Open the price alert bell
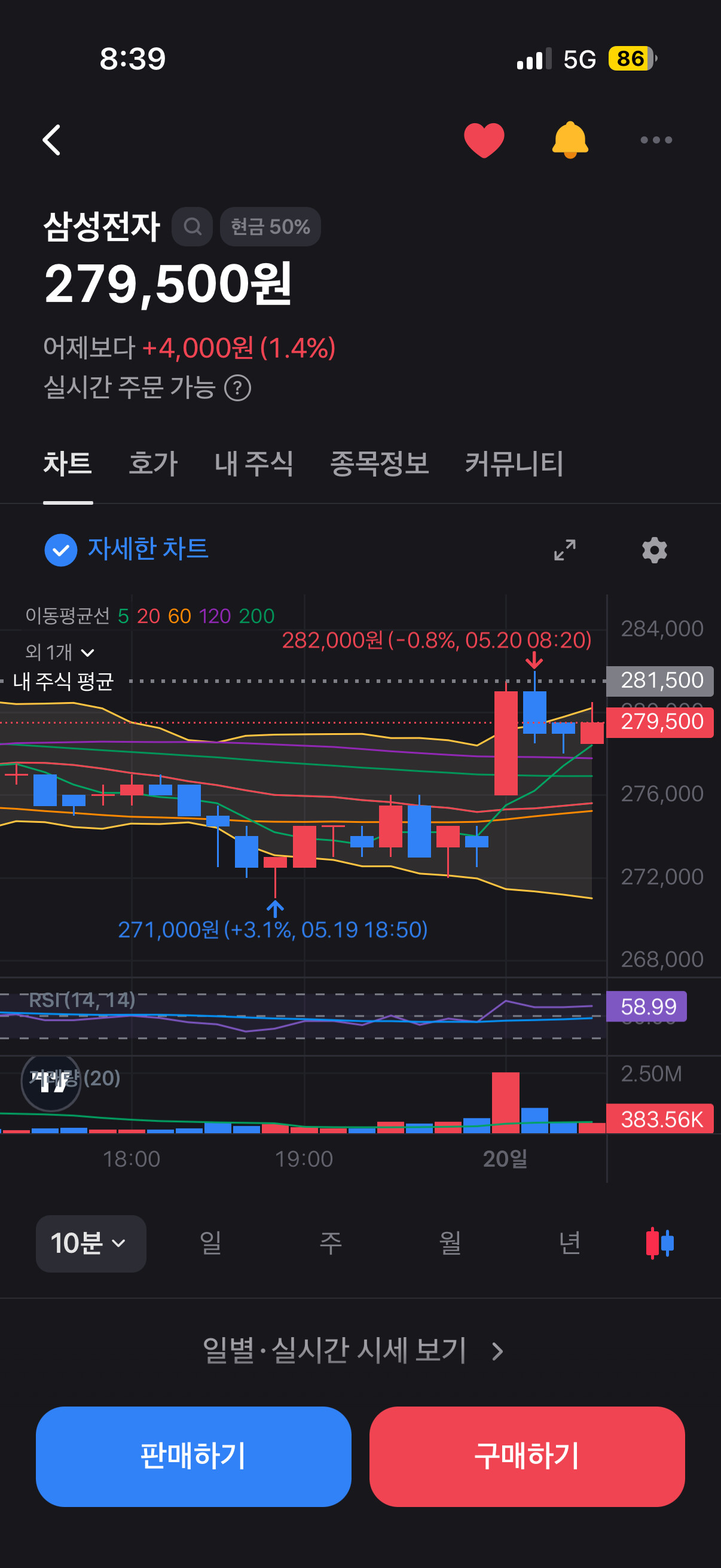Screen dimensions: 721x1568 (570, 140)
